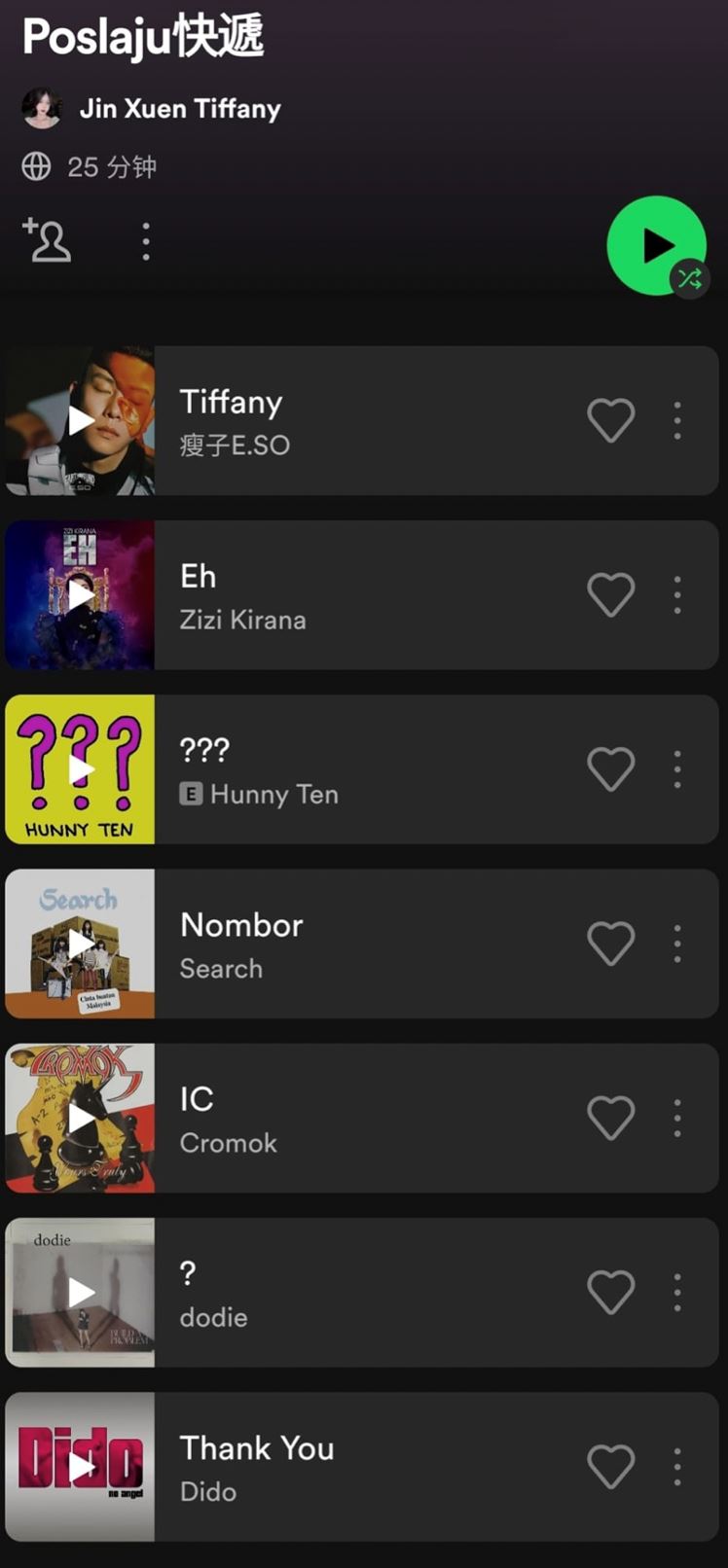Like the song IC

click(611, 1118)
